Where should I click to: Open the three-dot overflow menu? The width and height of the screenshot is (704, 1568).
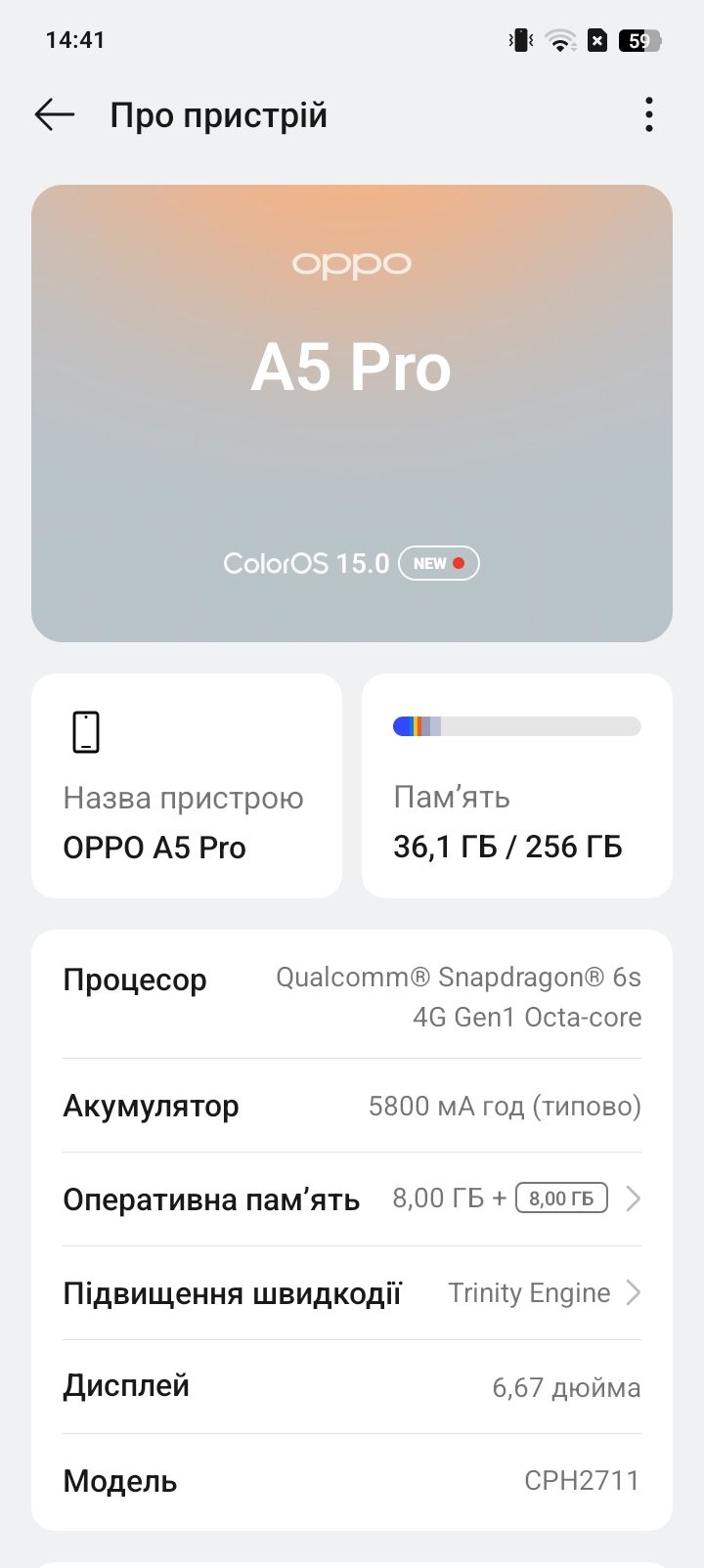pos(649,114)
